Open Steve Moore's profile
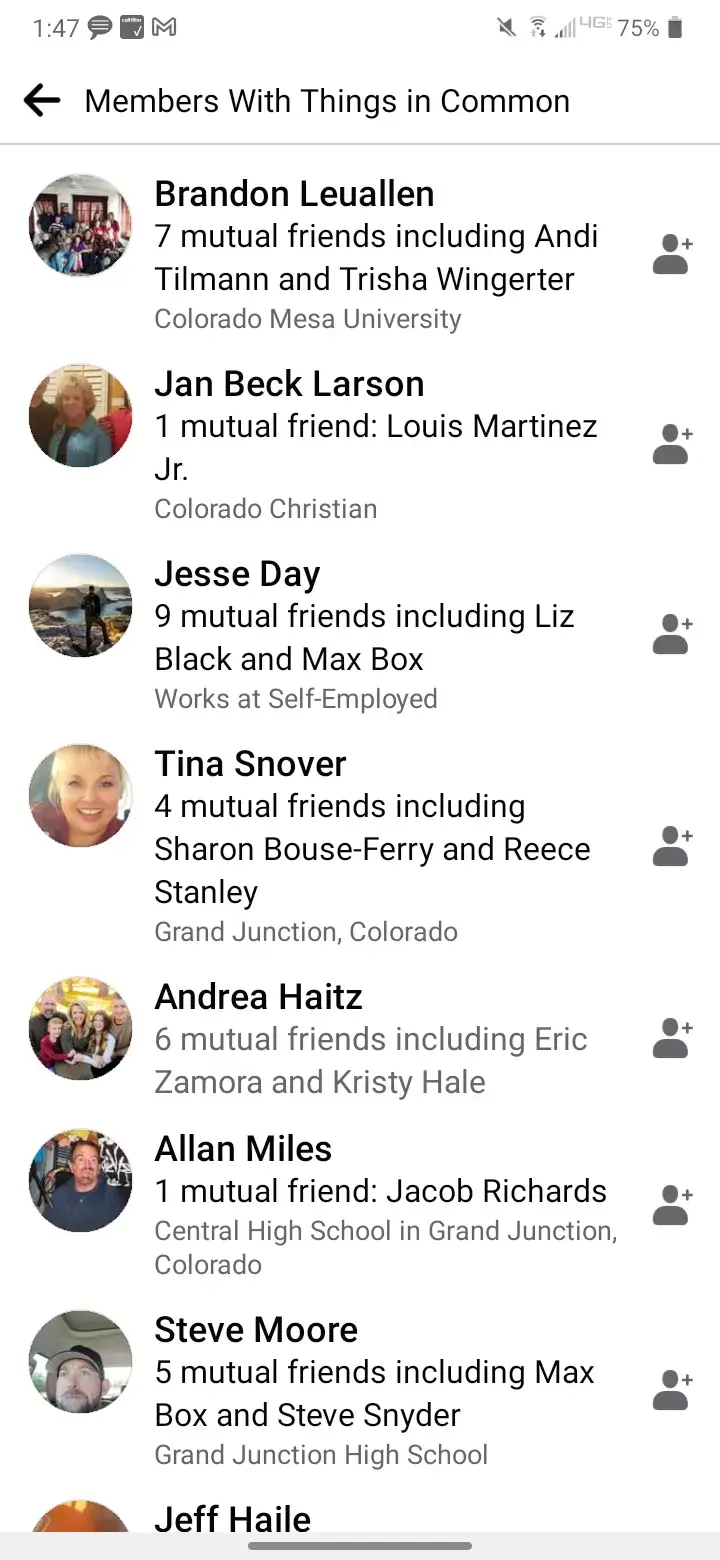 tap(256, 1330)
